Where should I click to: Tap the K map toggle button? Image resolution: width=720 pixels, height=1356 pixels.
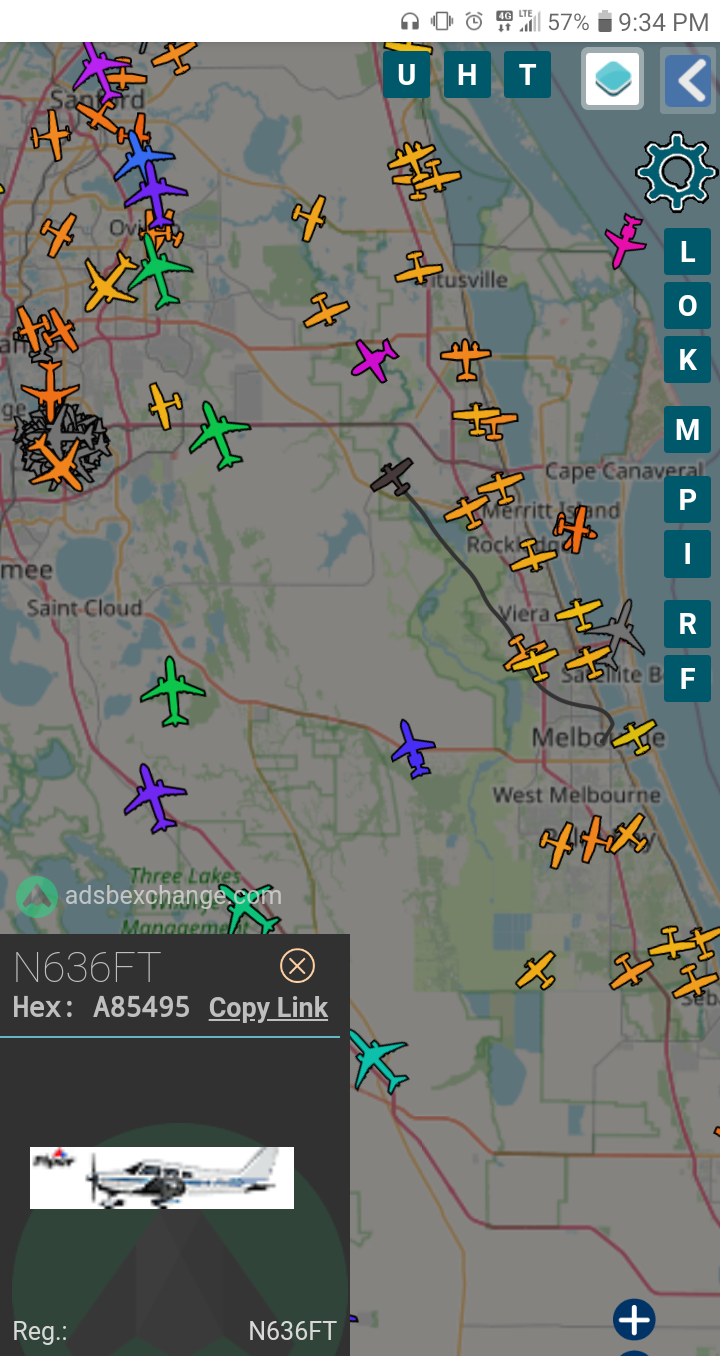[688, 360]
